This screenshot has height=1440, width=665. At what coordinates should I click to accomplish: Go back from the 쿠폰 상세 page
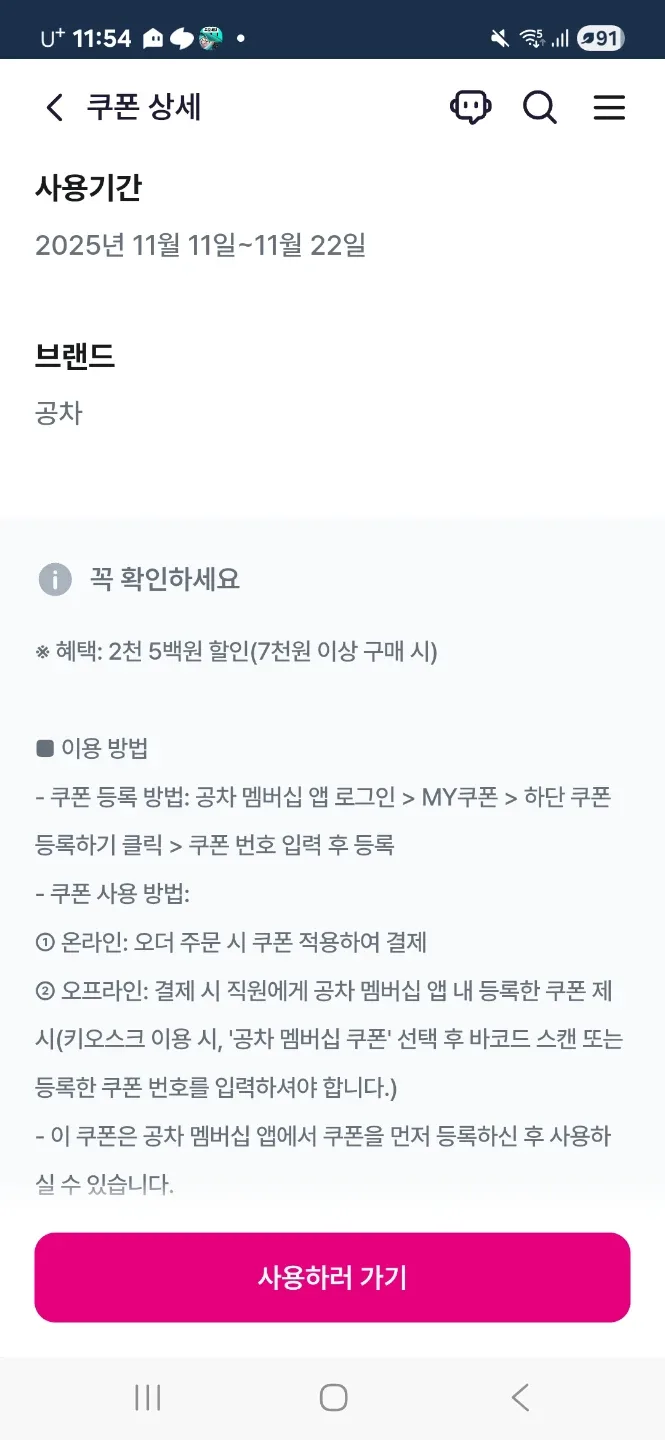click(x=55, y=107)
